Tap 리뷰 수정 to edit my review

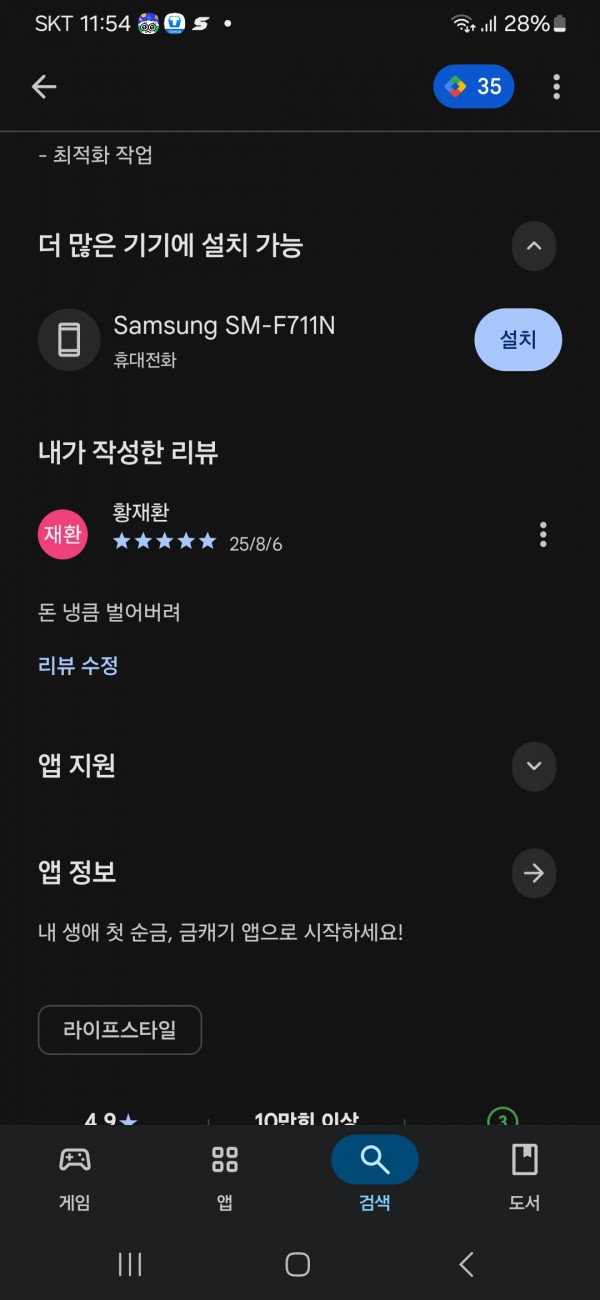tap(78, 665)
